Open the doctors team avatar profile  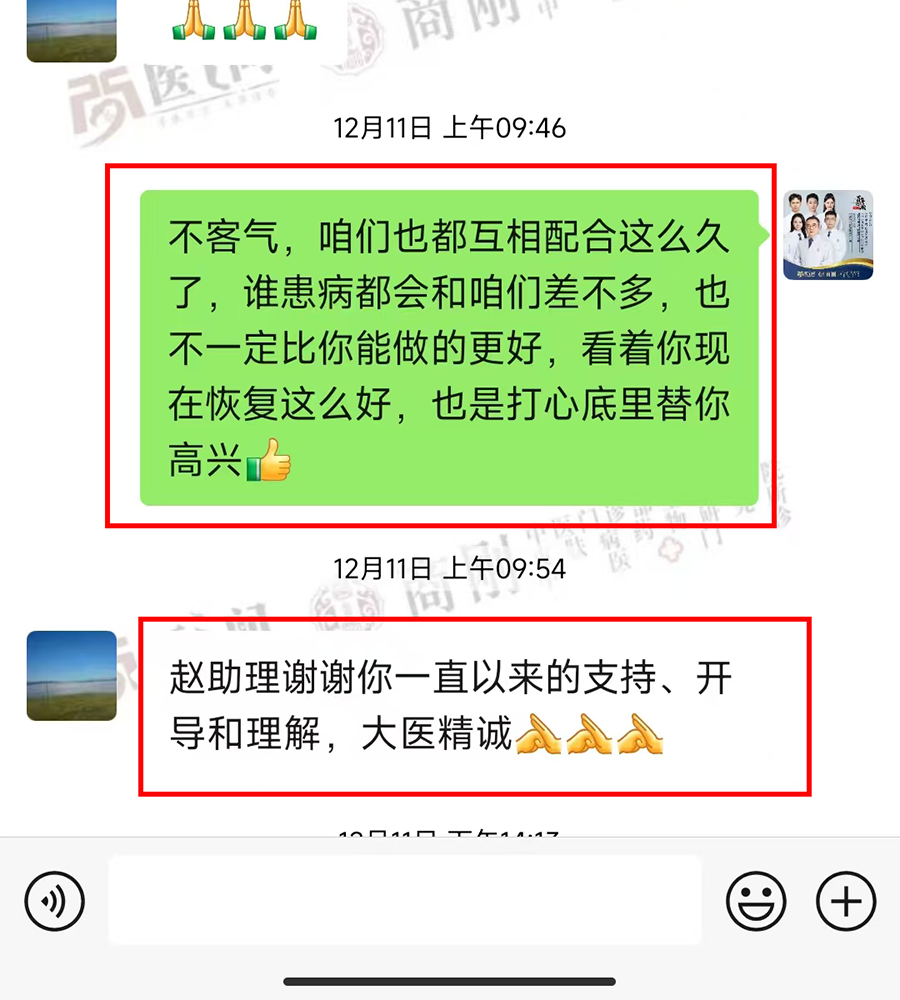coord(828,235)
